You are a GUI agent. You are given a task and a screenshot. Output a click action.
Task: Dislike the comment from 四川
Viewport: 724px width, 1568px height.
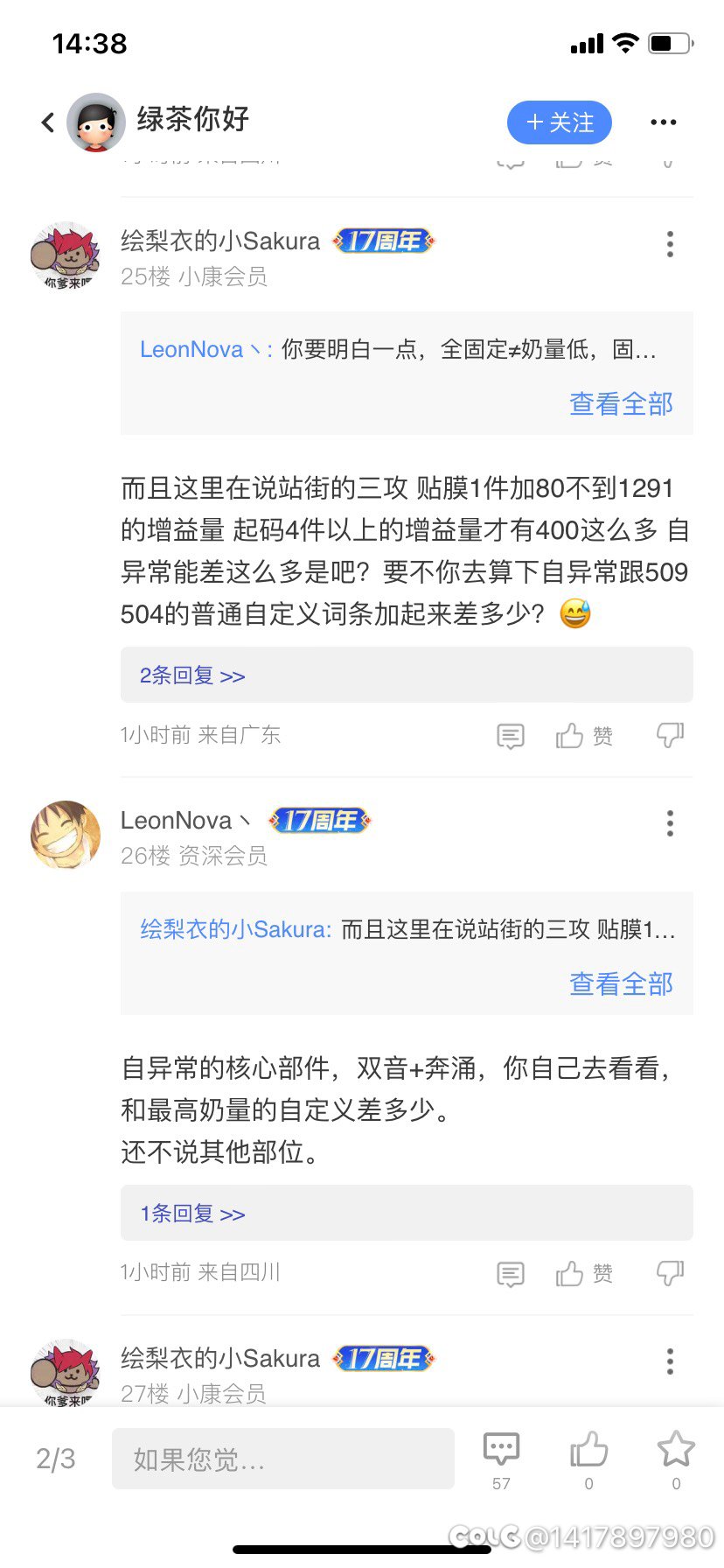coord(670,1273)
